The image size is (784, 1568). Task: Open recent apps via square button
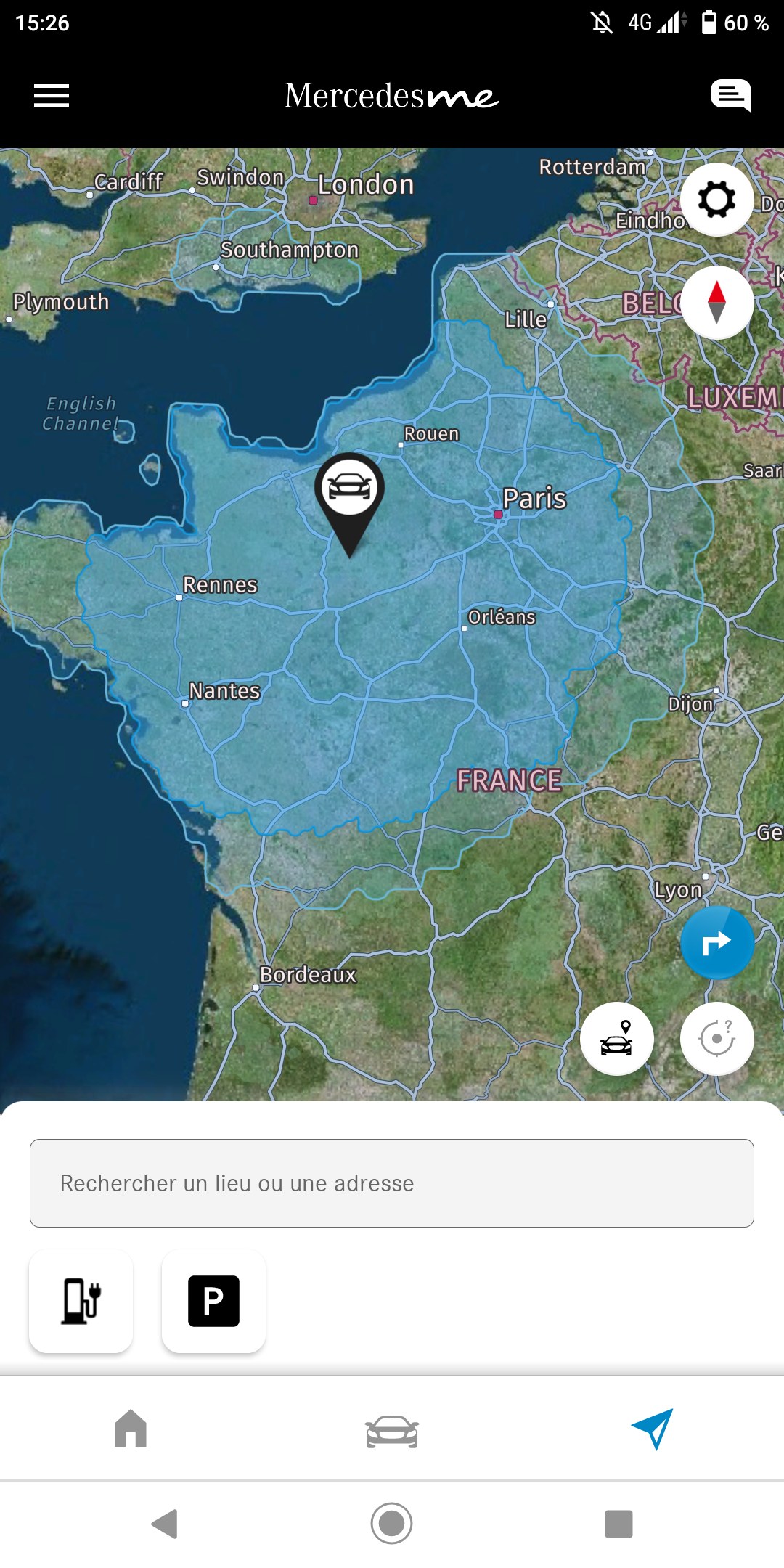pyautogui.click(x=618, y=1524)
